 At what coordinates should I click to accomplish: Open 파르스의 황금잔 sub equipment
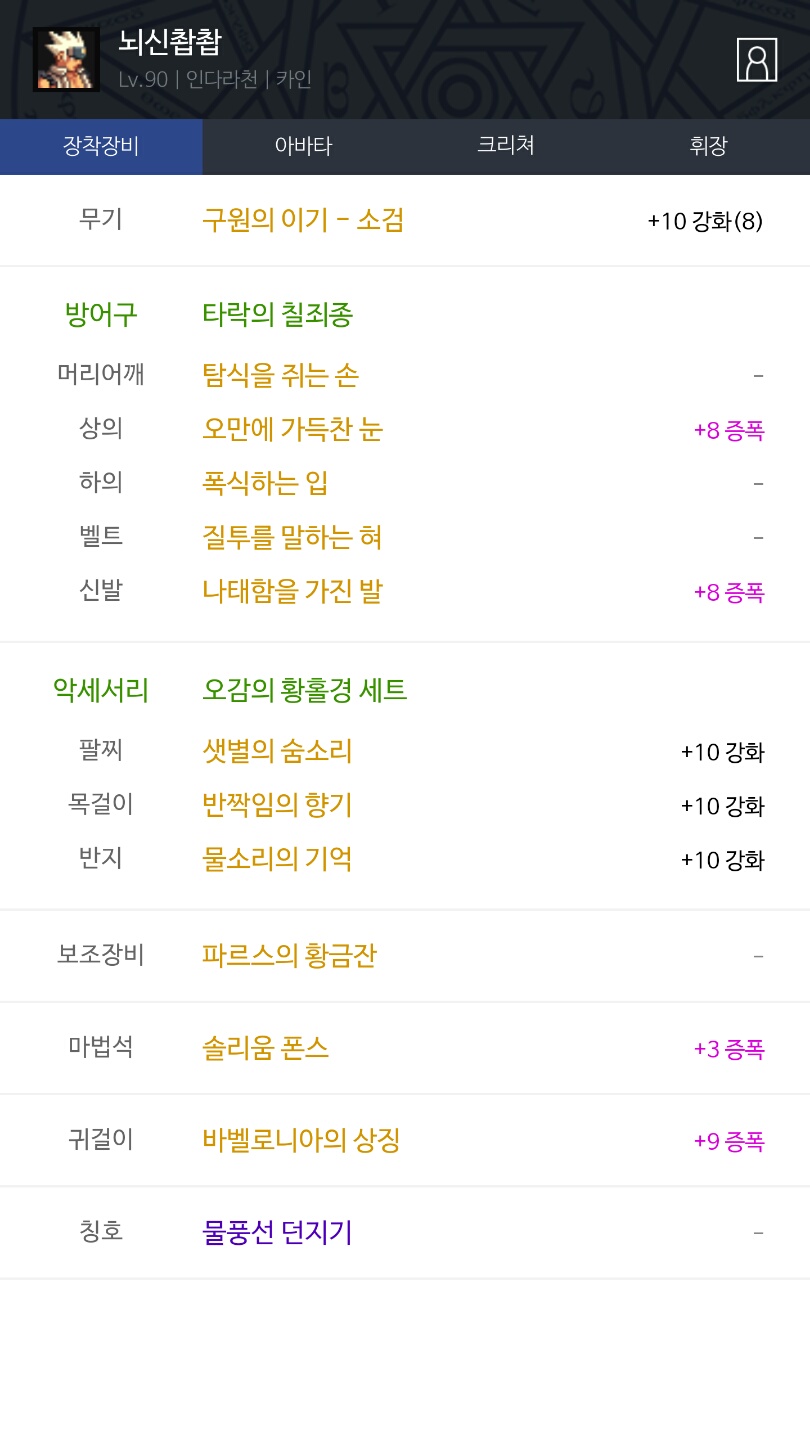coord(289,956)
